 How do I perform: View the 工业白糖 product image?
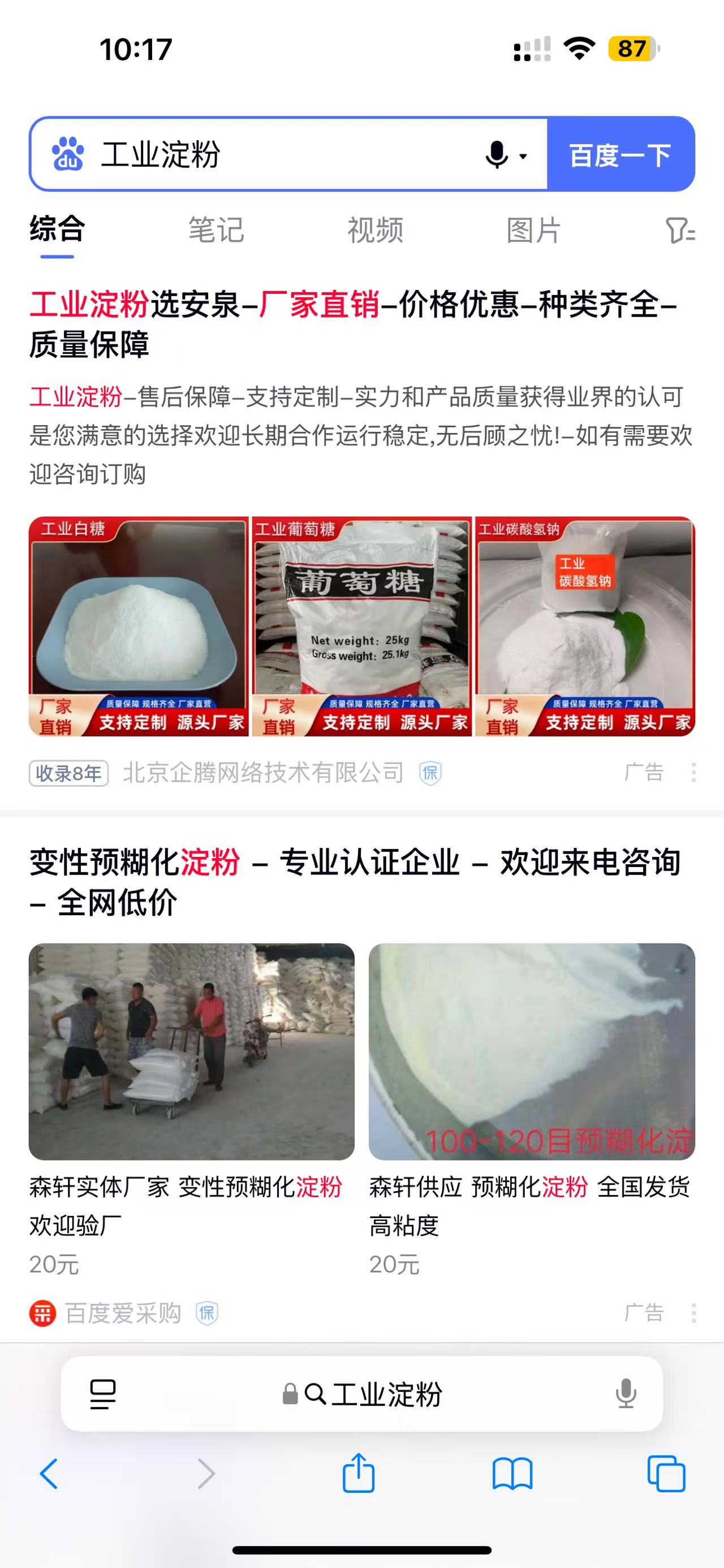point(139,626)
